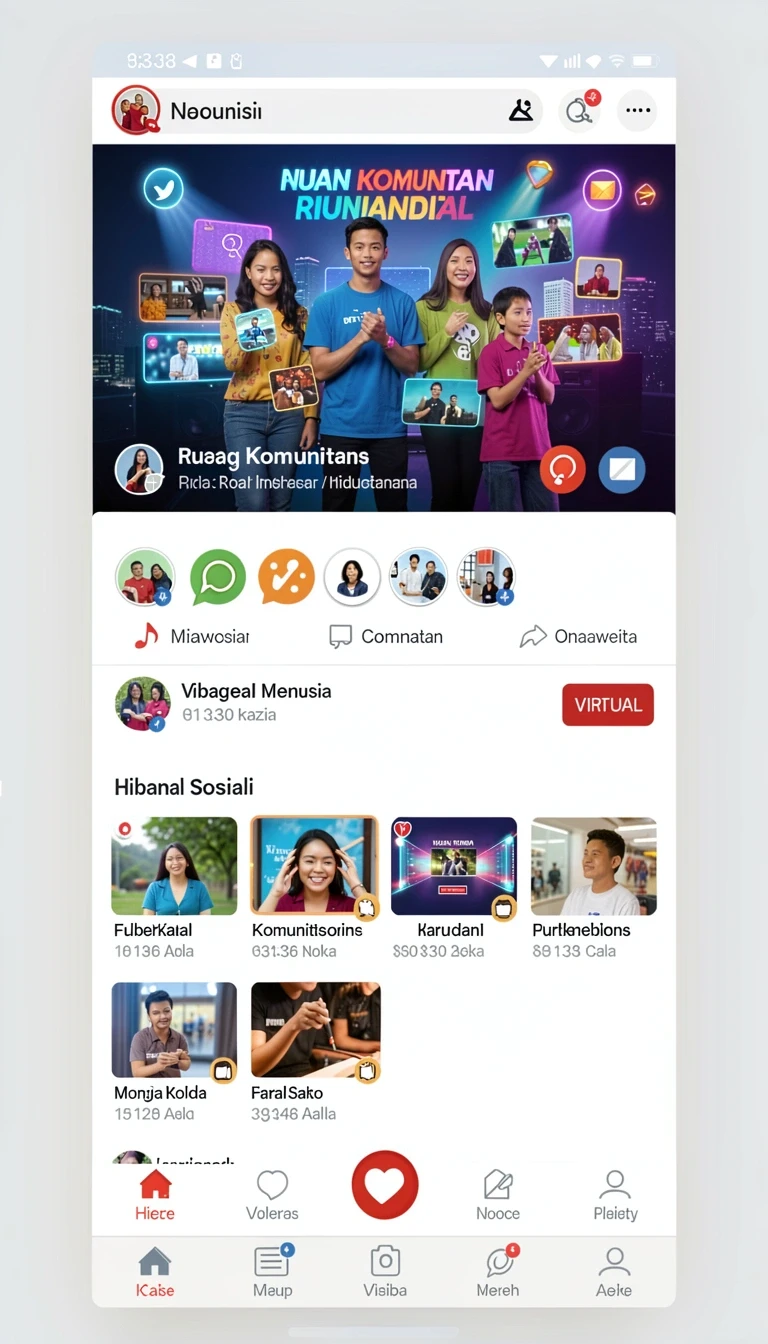Tap the red circular button on banner

[x=562, y=470]
